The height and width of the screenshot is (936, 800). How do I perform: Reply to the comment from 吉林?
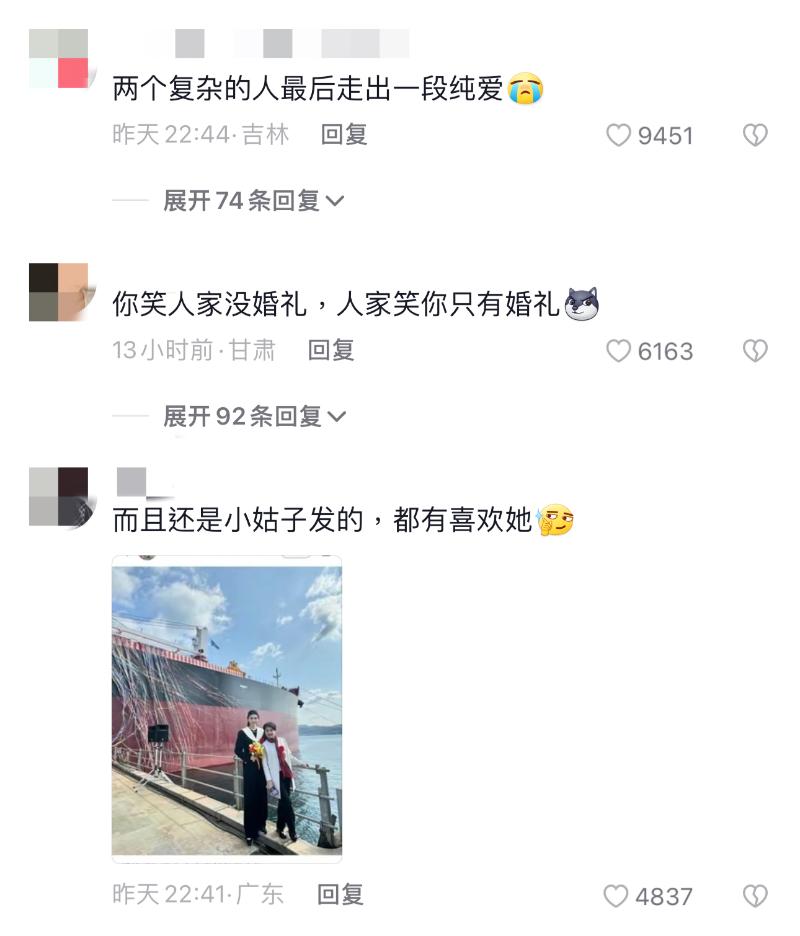point(344,135)
